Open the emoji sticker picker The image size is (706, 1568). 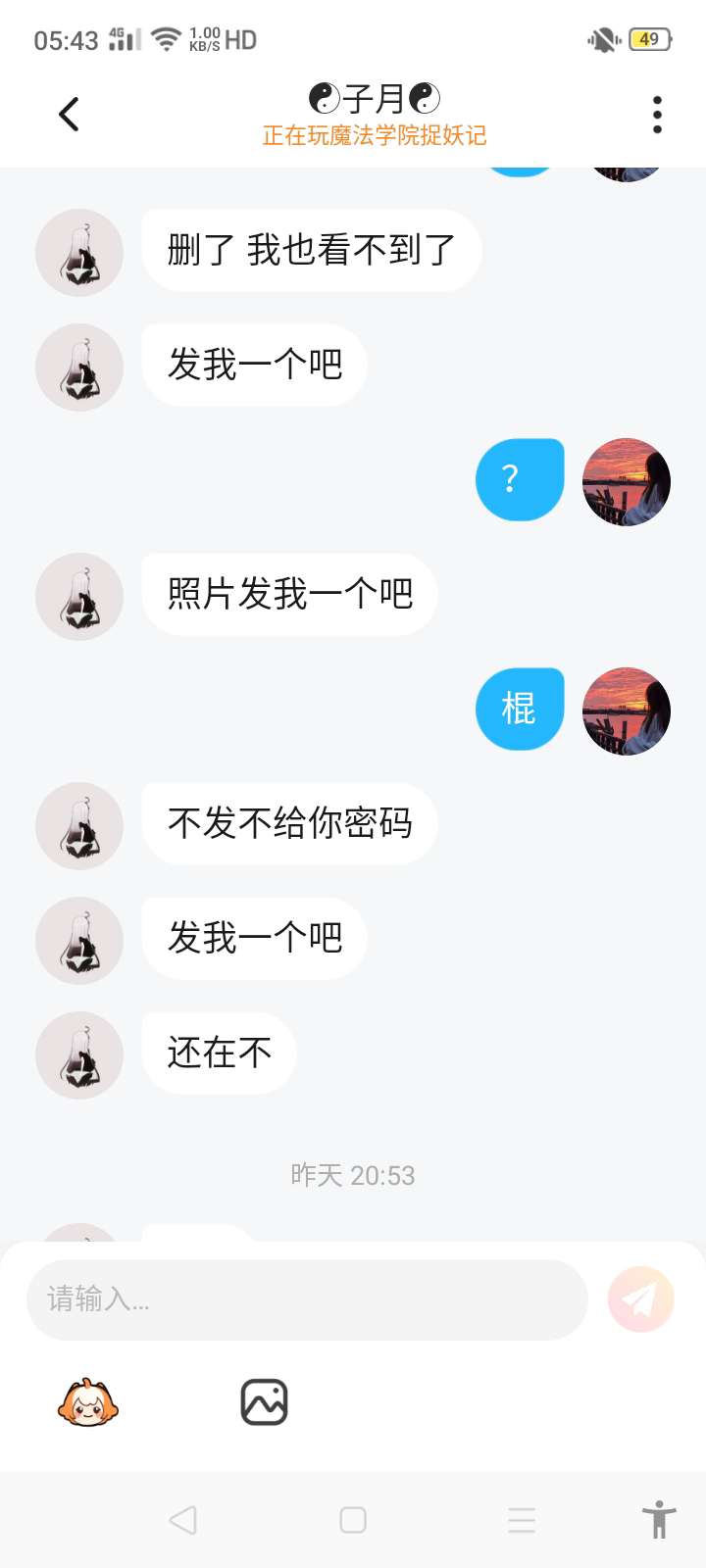click(87, 1402)
